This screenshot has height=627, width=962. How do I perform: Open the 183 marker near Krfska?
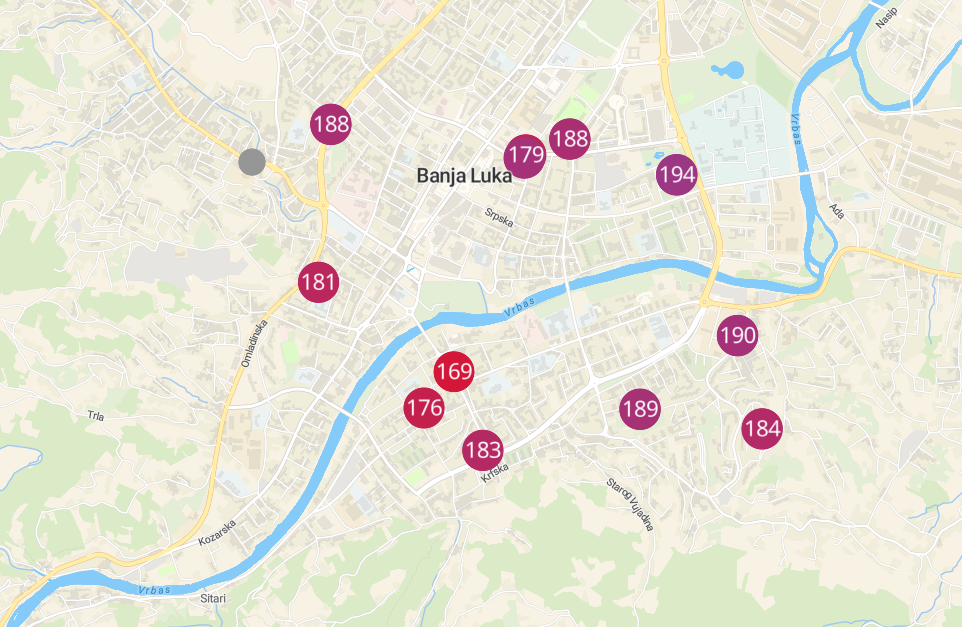[483, 450]
